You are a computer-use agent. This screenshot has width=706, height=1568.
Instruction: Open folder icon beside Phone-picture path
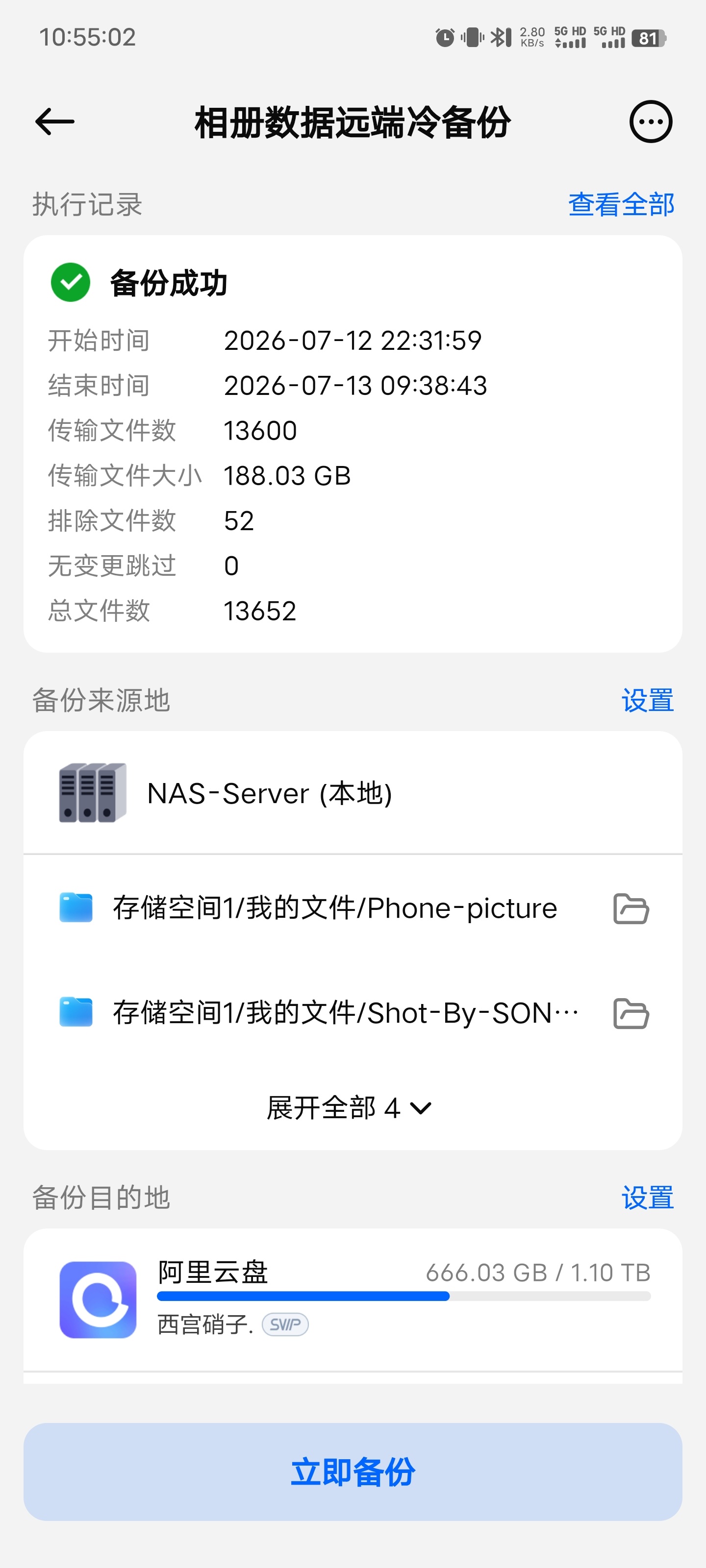coord(631,909)
